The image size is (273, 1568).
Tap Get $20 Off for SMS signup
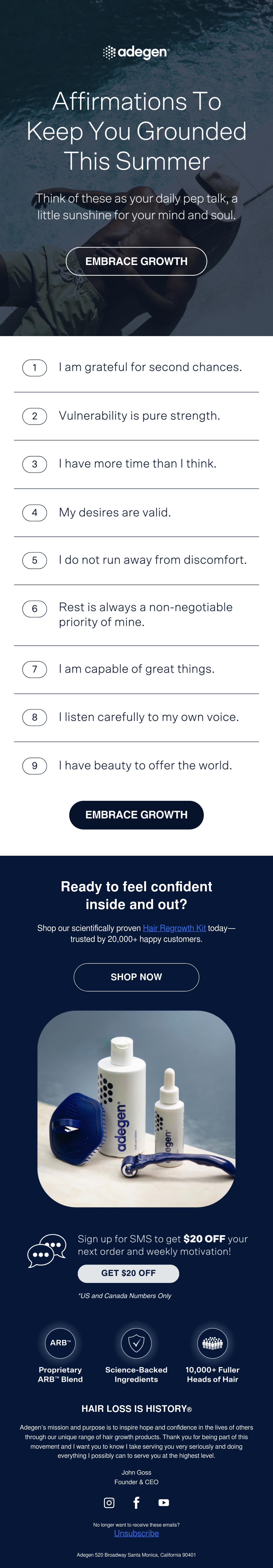tap(128, 1273)
